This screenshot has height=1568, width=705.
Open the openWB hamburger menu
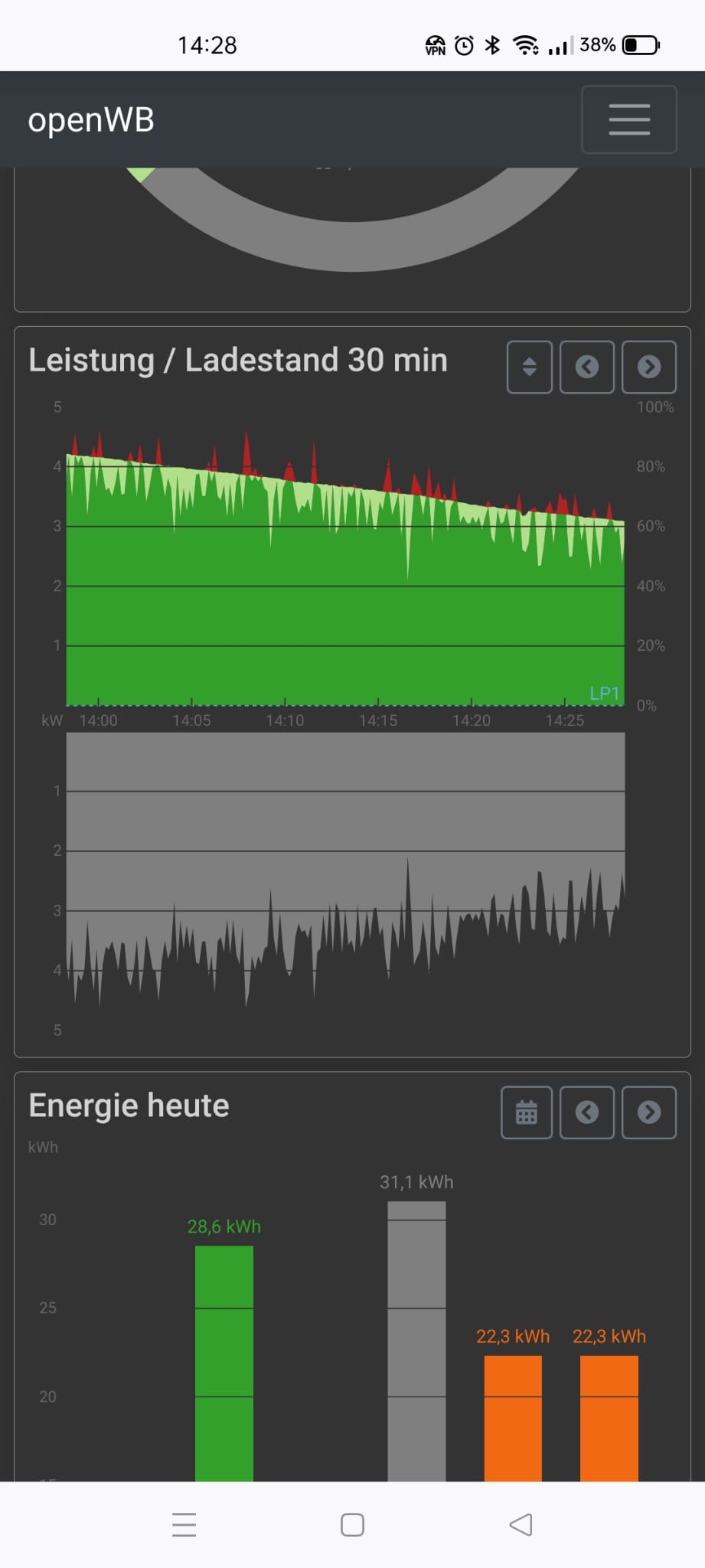point(628,120)
